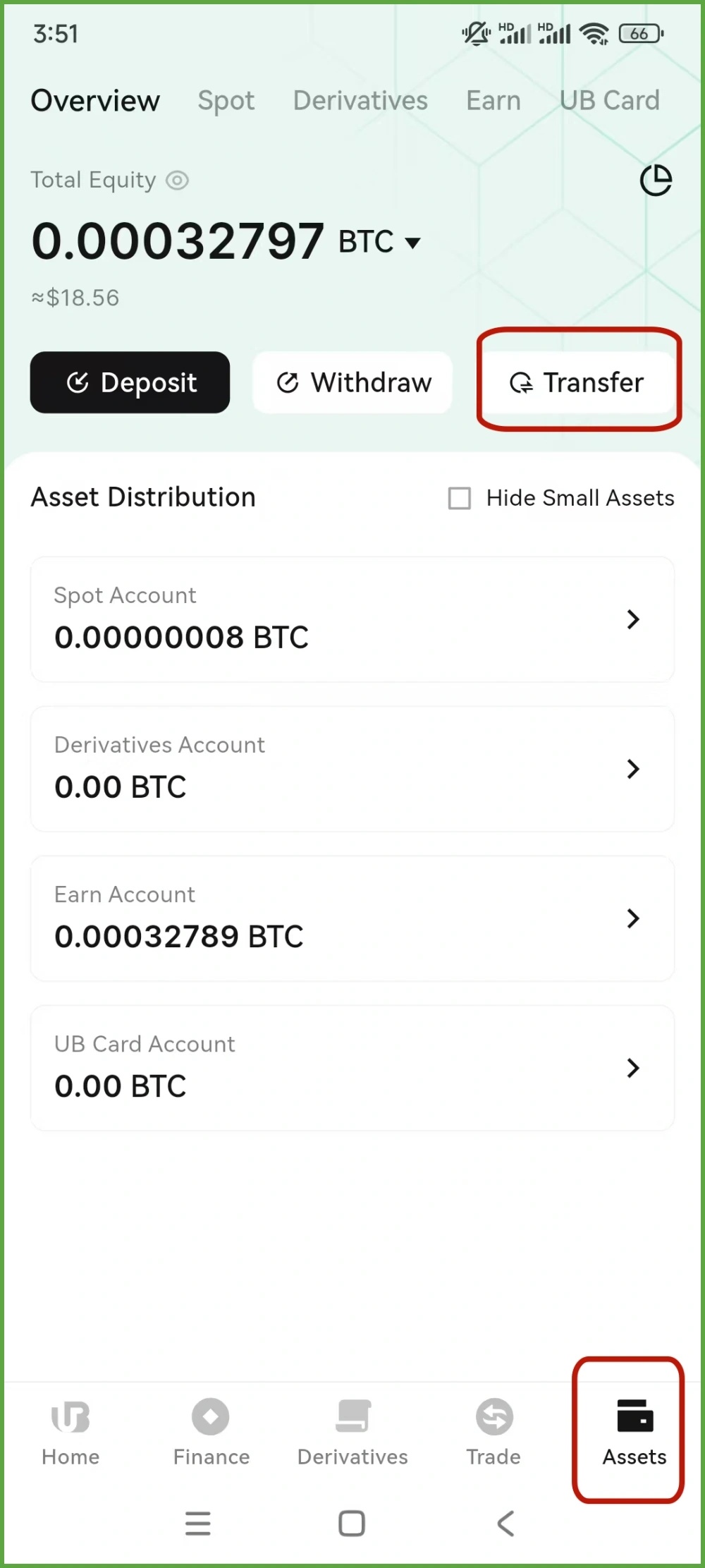Switch to the Earn tab
Screen dimensions: 705x1568
[x=493, y=101]
